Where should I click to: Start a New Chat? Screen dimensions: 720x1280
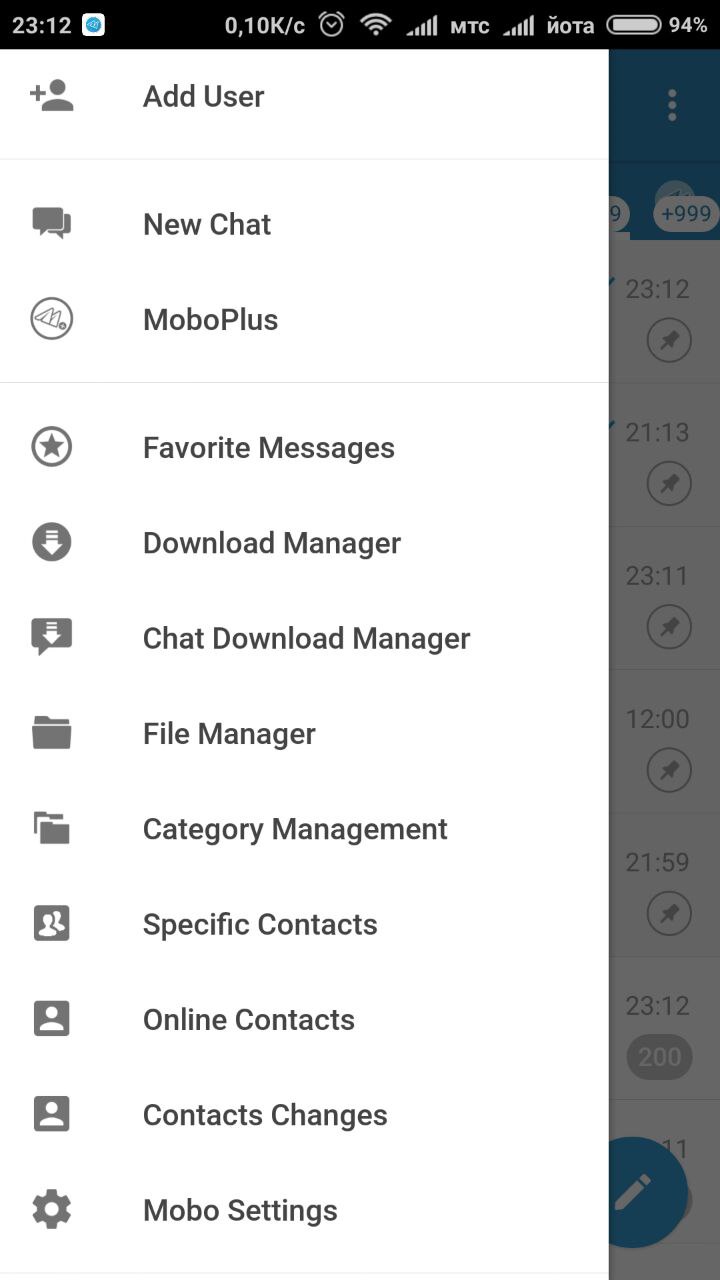[x=304, y=224]
